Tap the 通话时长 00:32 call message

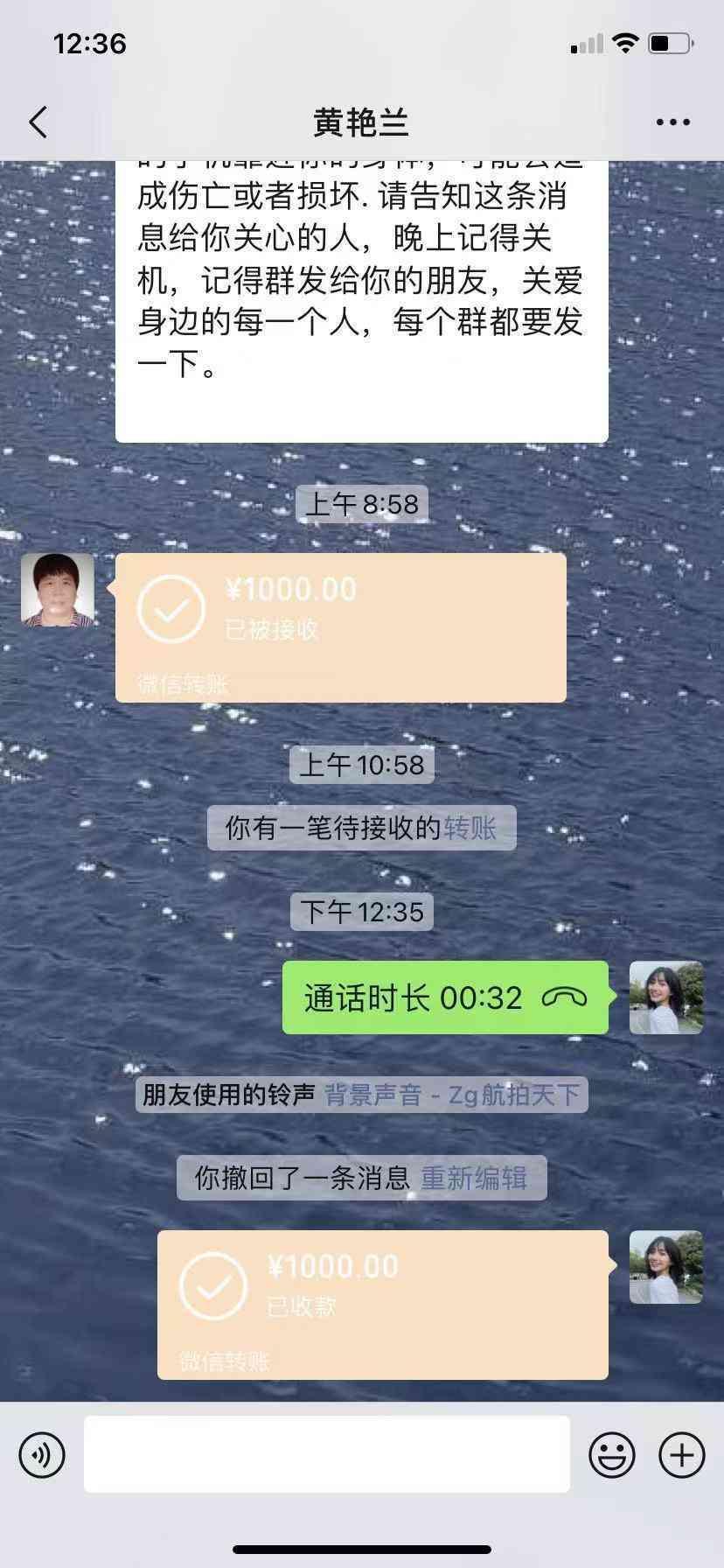(444, 997)
